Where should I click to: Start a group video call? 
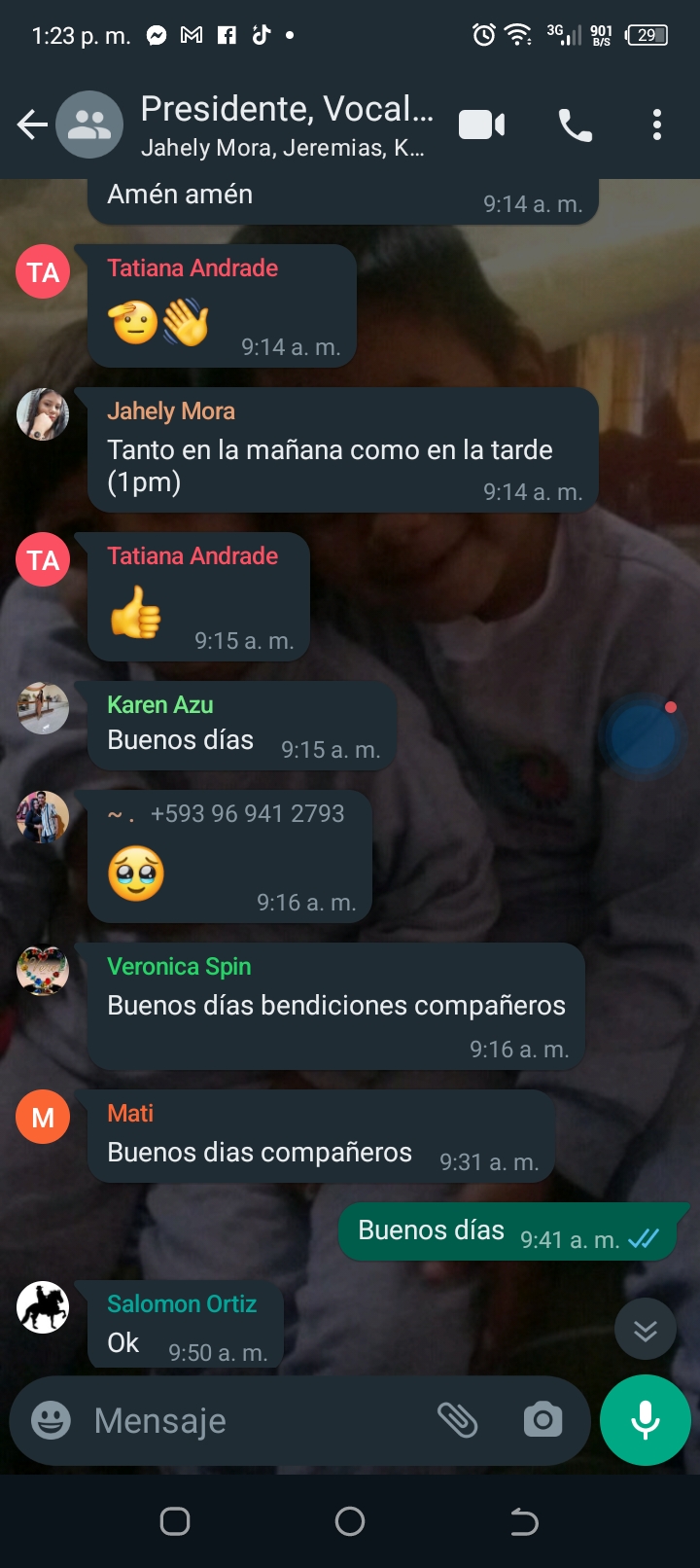tap(481, 125)
